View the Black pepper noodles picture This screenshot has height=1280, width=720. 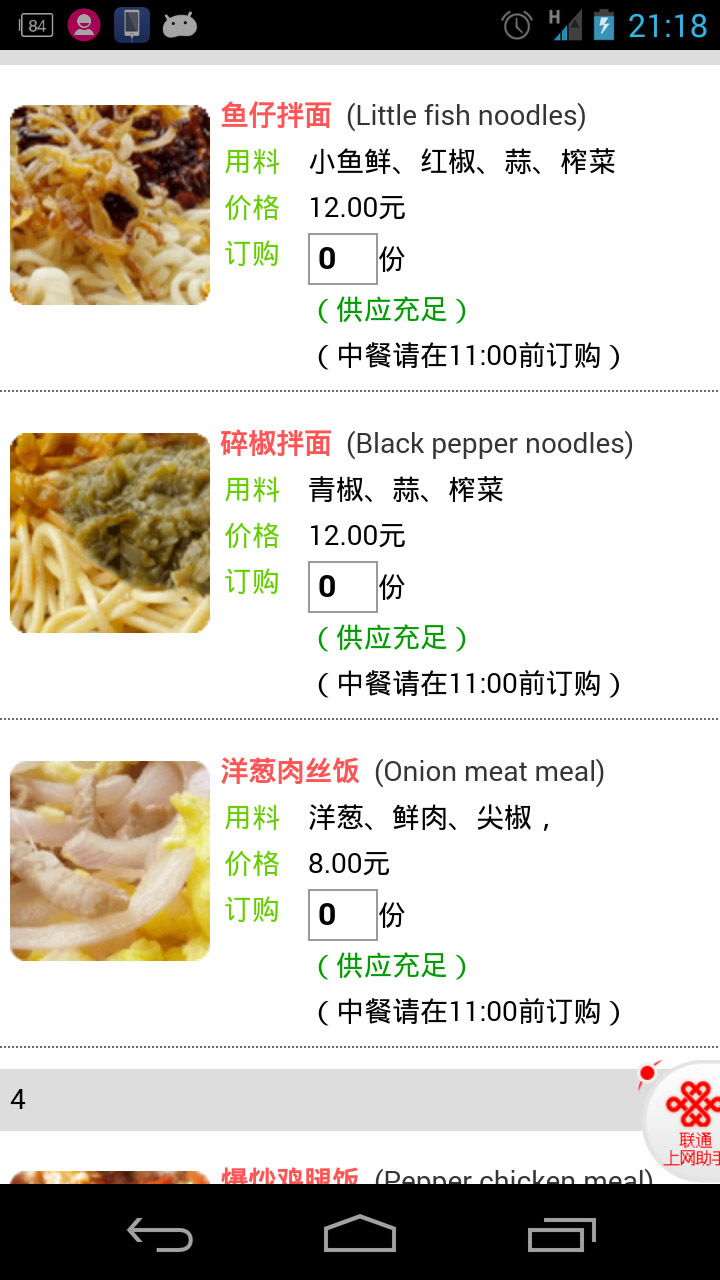[x=110, y=533]
